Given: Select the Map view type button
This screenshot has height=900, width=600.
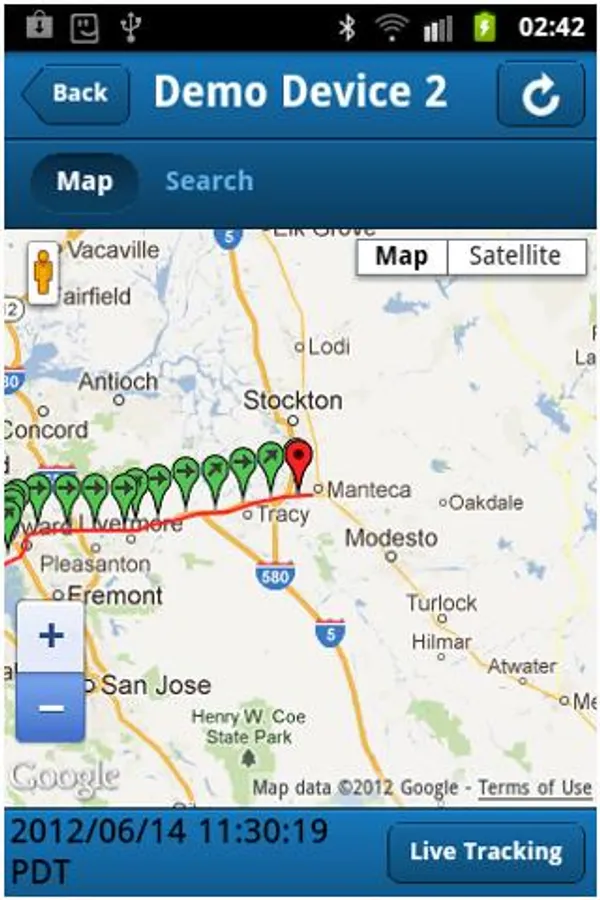Looking at the screenshot, I should pyautogui.click(x=401, y=256).
